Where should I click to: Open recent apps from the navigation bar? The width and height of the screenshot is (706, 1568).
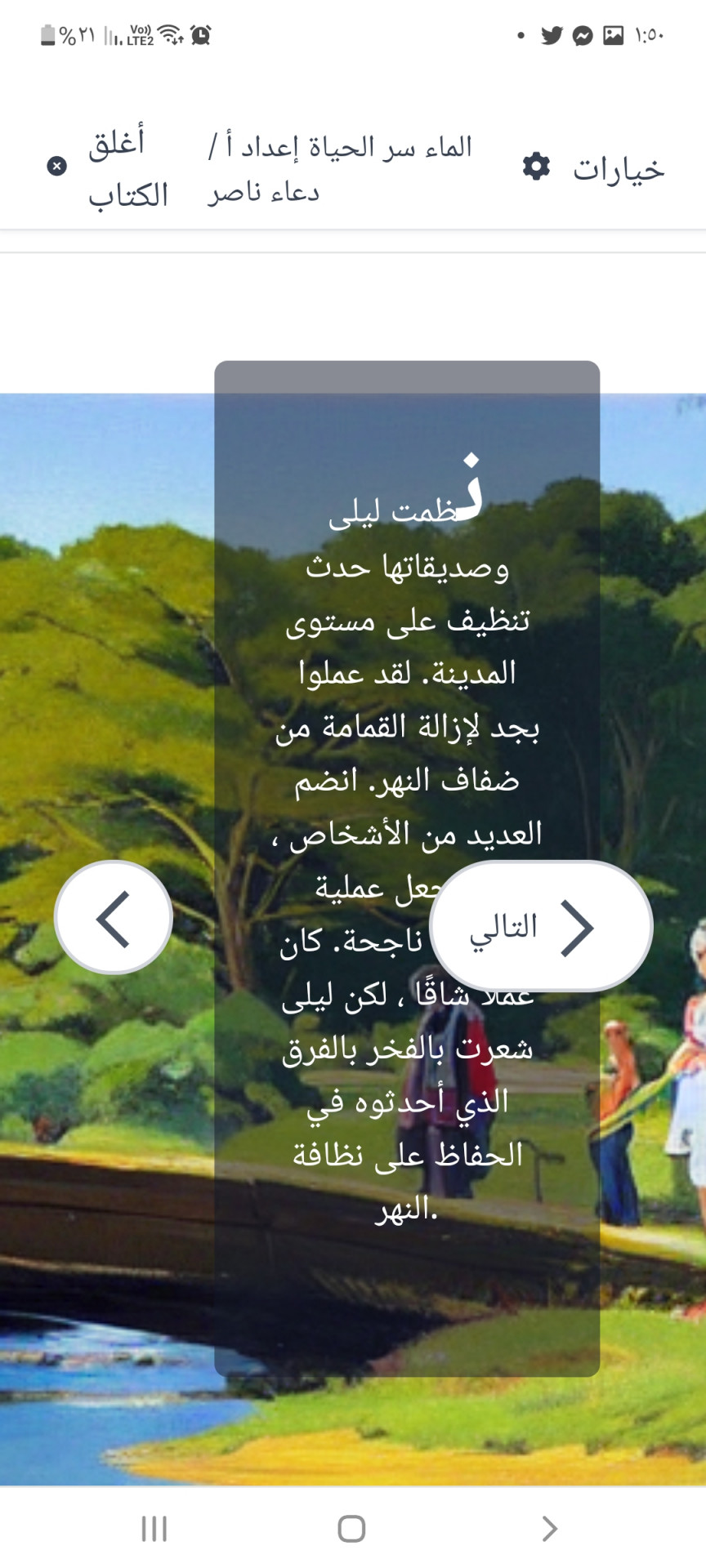[154, 1528]
